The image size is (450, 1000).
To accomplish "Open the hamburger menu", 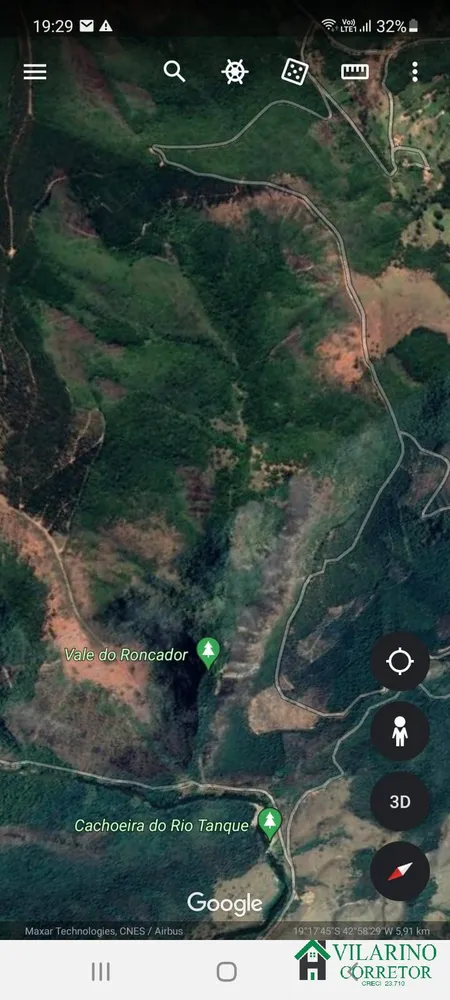I will (x=35, y=72).
